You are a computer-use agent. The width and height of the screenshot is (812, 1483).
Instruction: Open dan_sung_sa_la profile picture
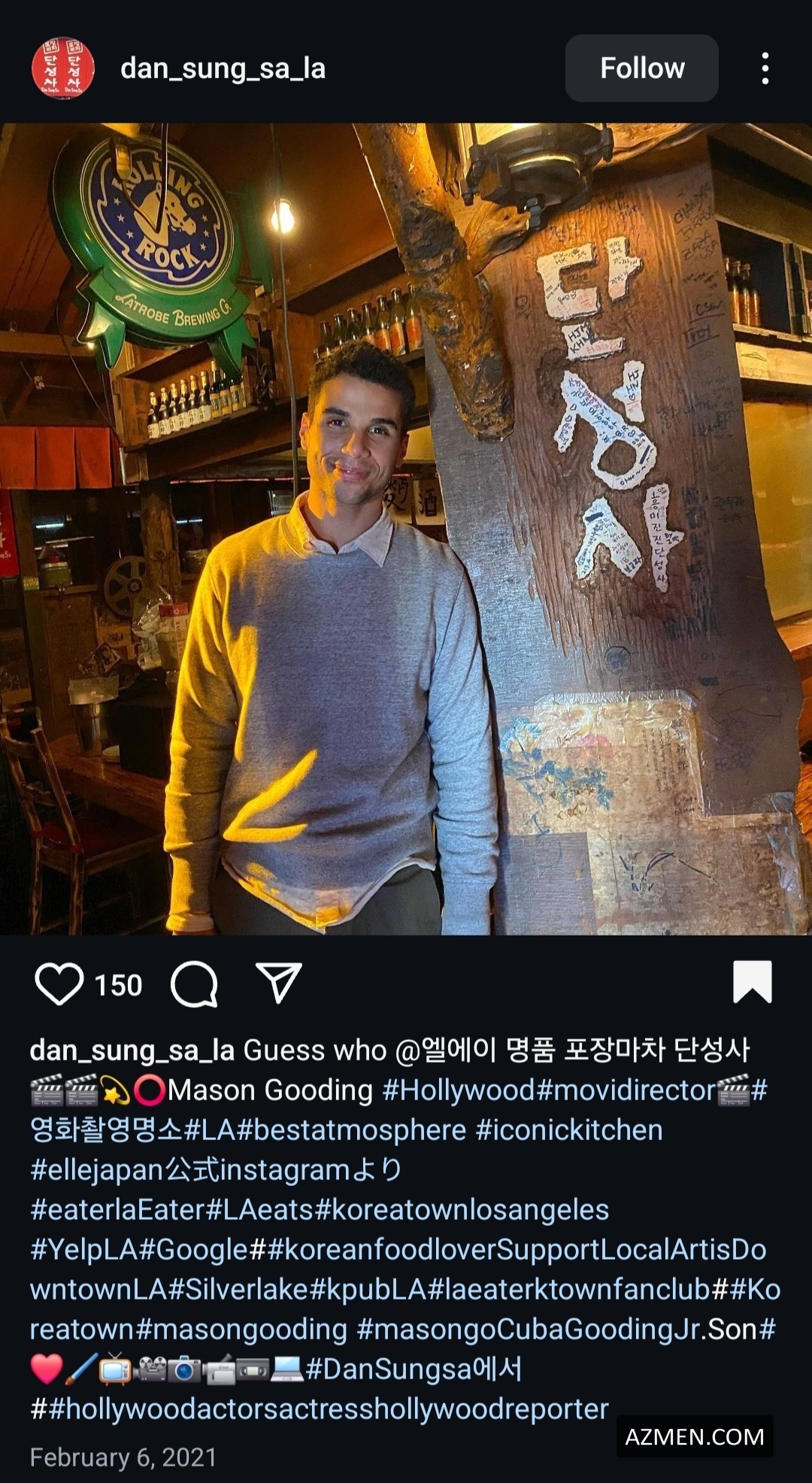coord(63,68)
